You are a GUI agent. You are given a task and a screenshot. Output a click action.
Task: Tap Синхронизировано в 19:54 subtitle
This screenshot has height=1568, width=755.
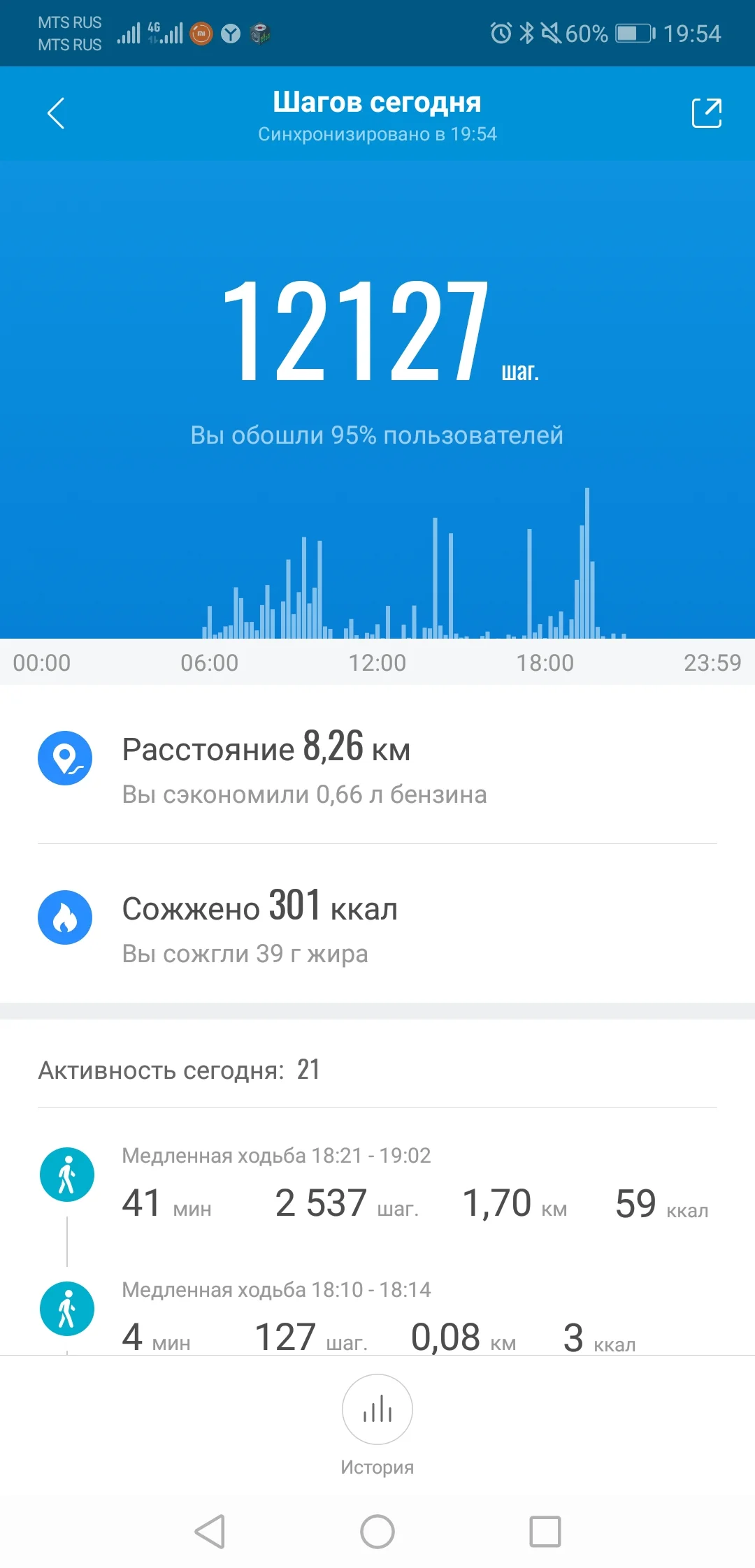click(377, 134)
